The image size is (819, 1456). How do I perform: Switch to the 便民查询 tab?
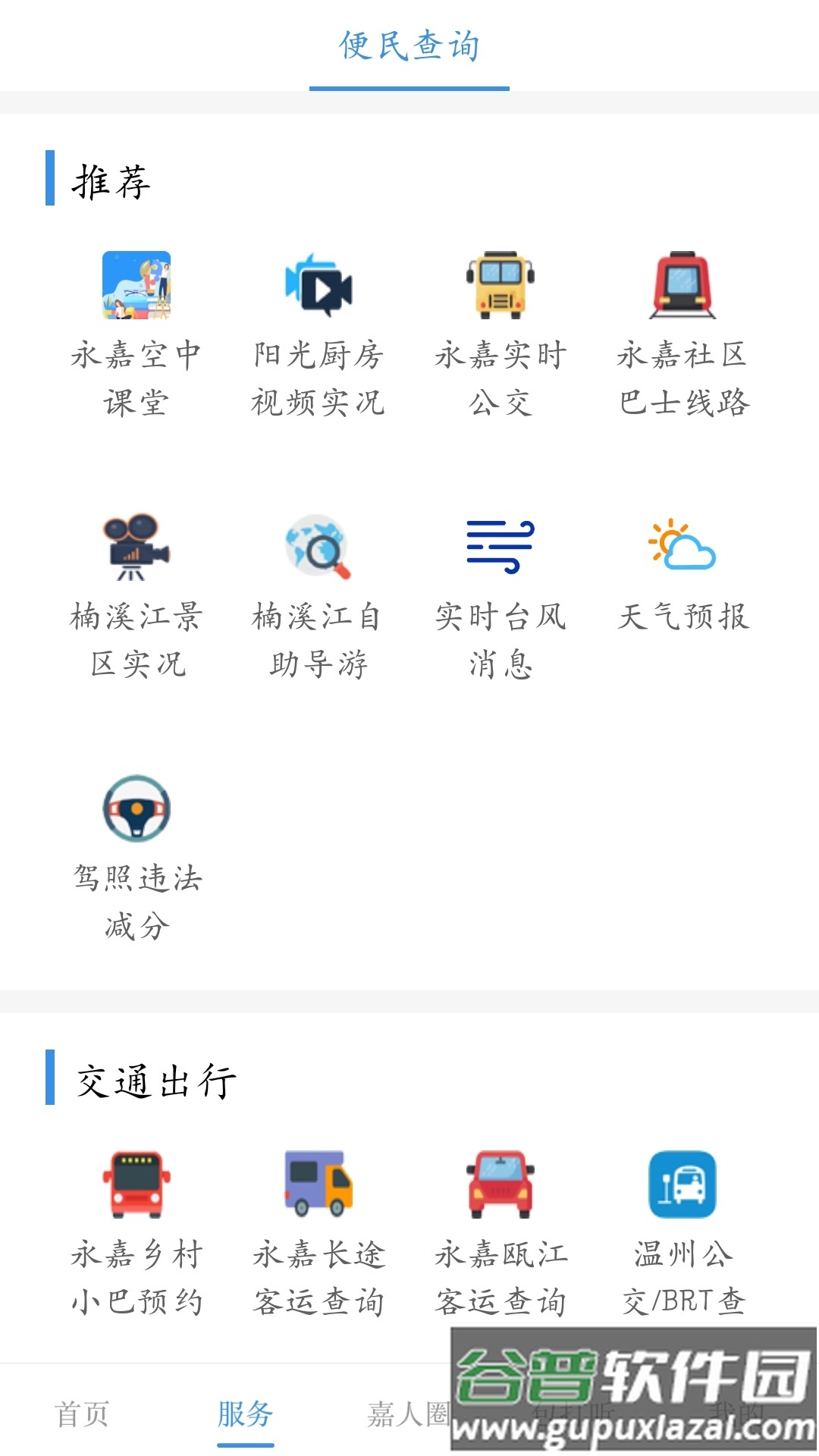pyautogui.click(x=409, y=45)
